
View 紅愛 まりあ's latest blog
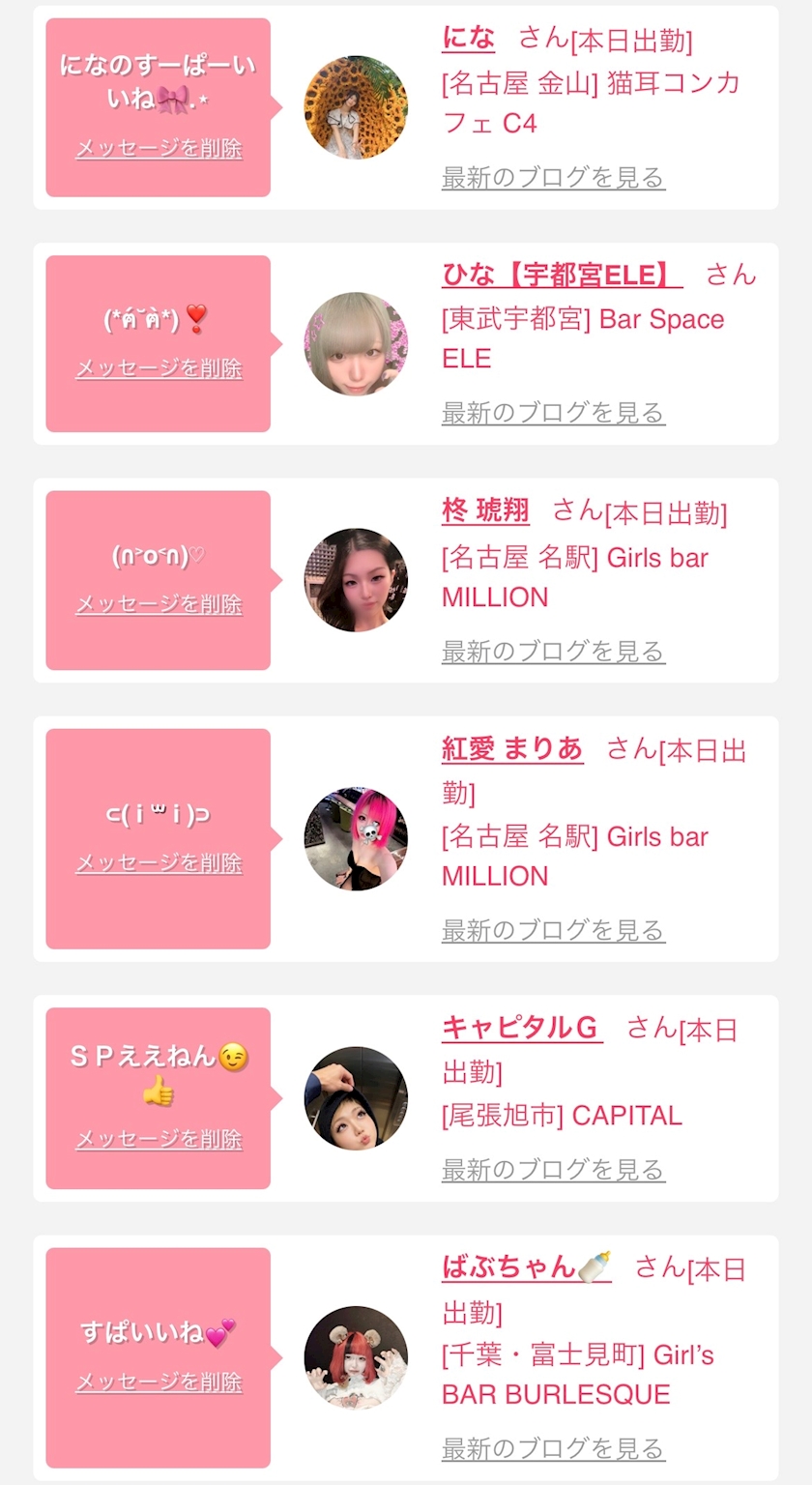click(x=553, y=931)
